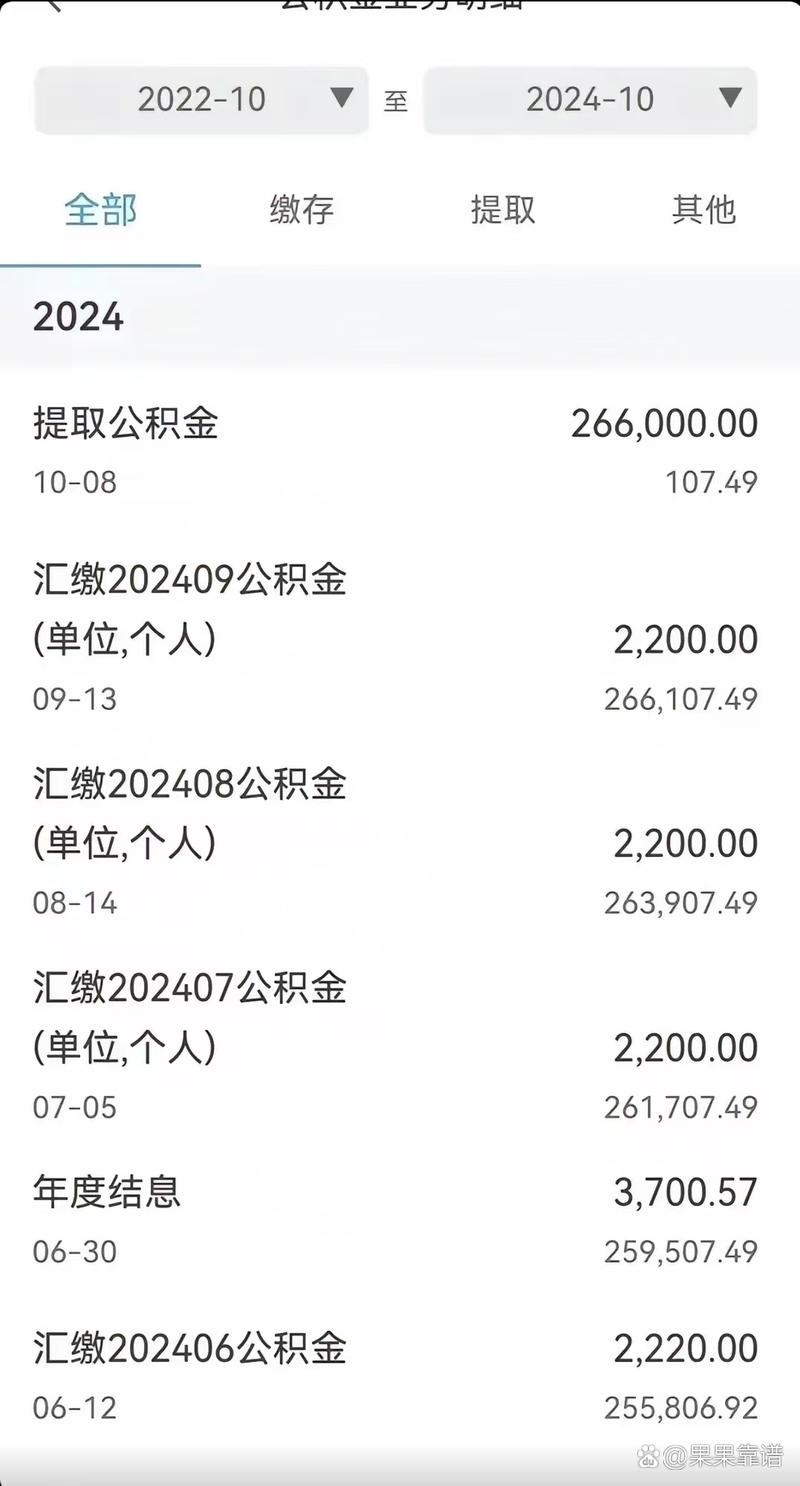Switch to the 缴存 tab

click(x=300, y=211)
